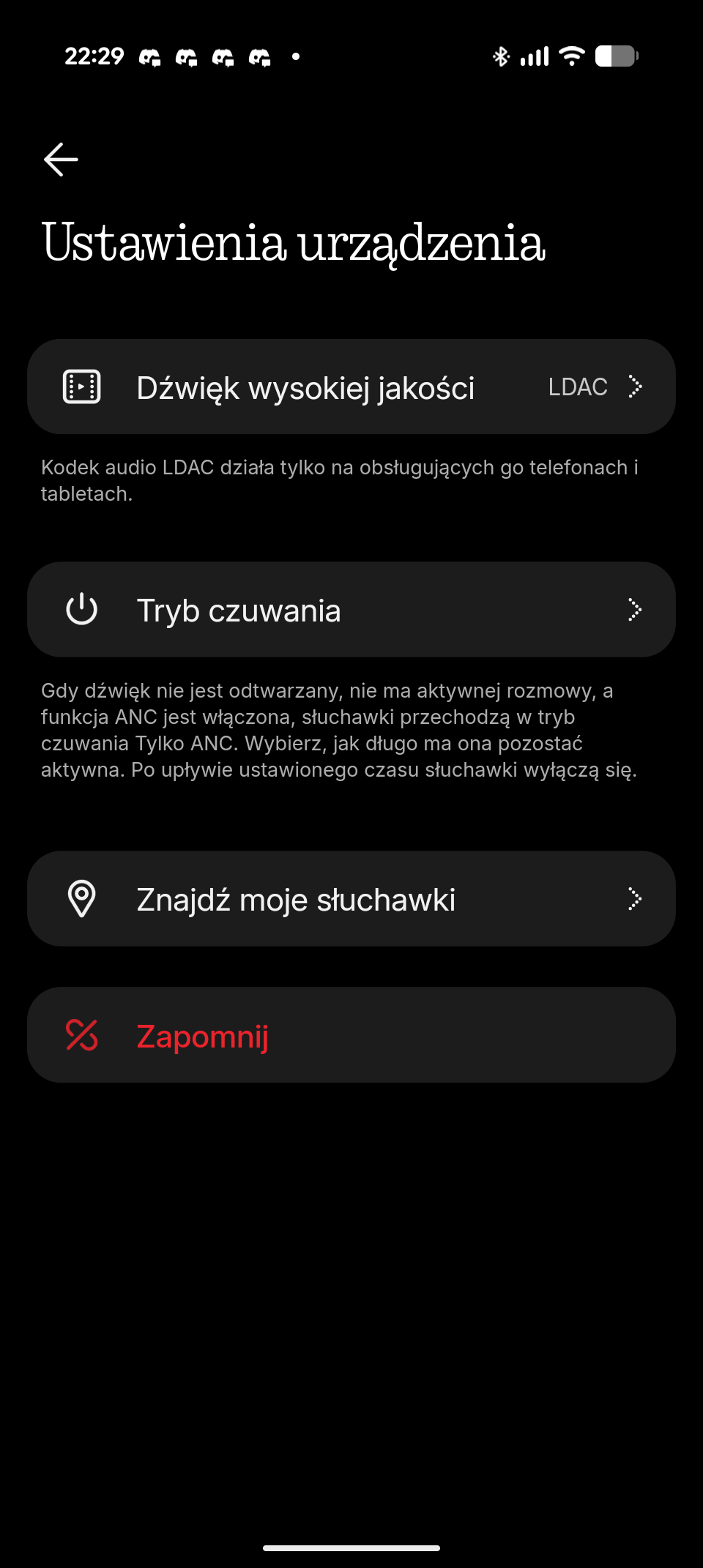Open Znajdź moje słuchawki
The image size is (703, 1568).
click(x=351, y=899)
